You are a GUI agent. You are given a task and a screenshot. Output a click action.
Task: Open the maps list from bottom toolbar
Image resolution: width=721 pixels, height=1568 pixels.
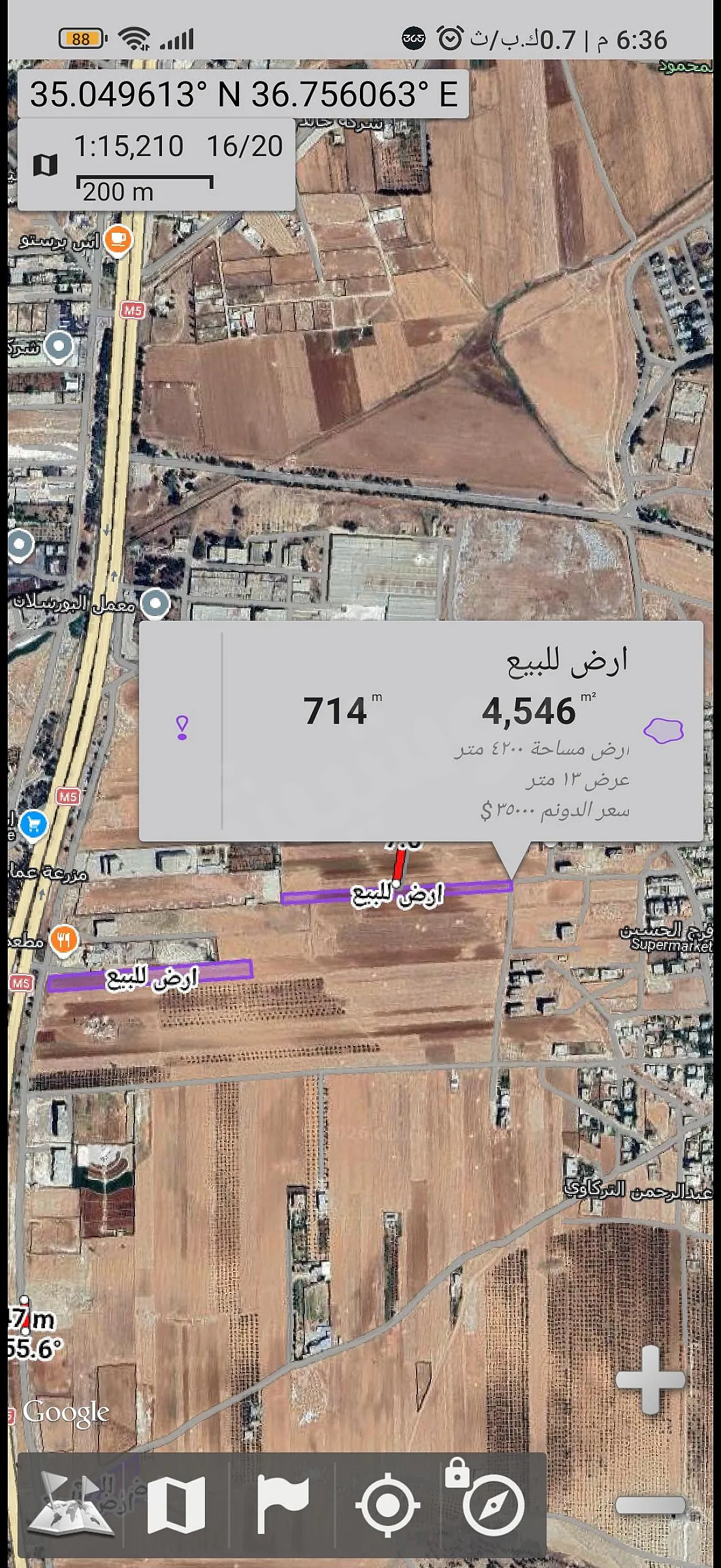click(x=176, y=1503)
